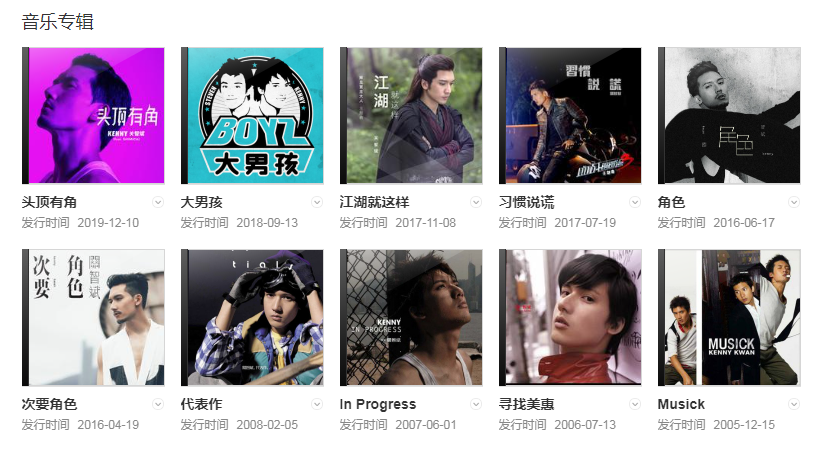The height and width of the screenshot is (449, 819).
Task: Expand details arrow next to 角色
Action: (x=794, y=202)
